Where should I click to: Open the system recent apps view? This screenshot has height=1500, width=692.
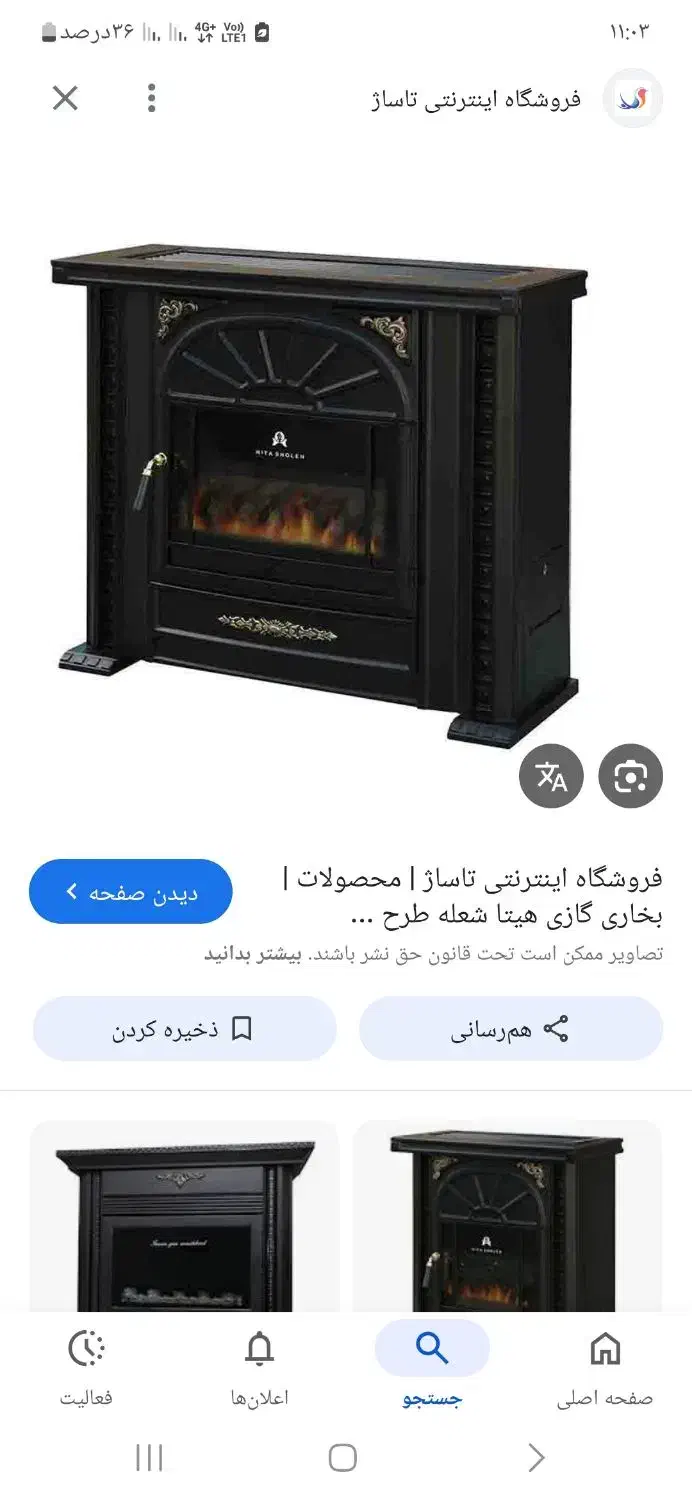149,1458
